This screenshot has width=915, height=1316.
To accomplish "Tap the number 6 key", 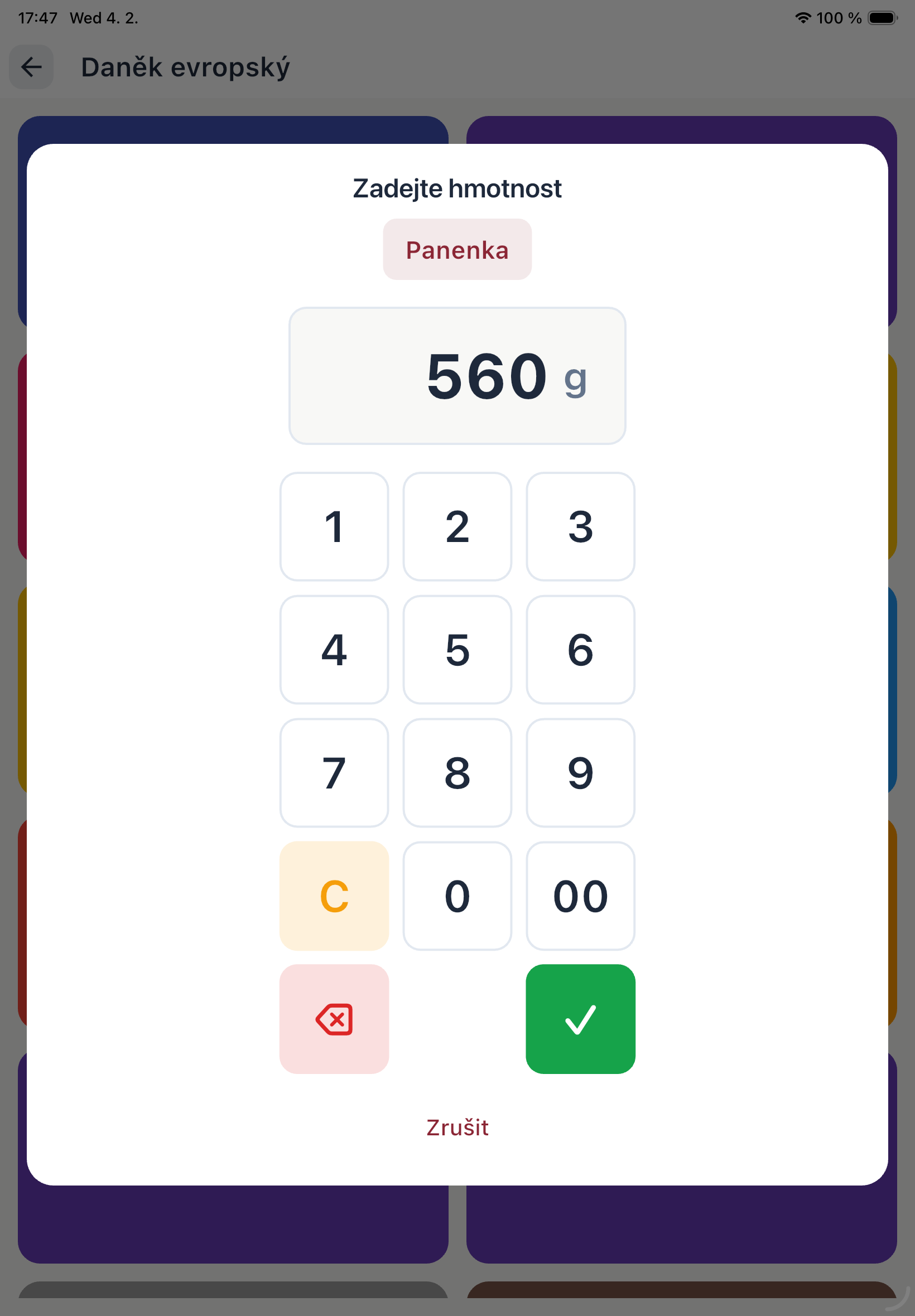I will 580,649.
